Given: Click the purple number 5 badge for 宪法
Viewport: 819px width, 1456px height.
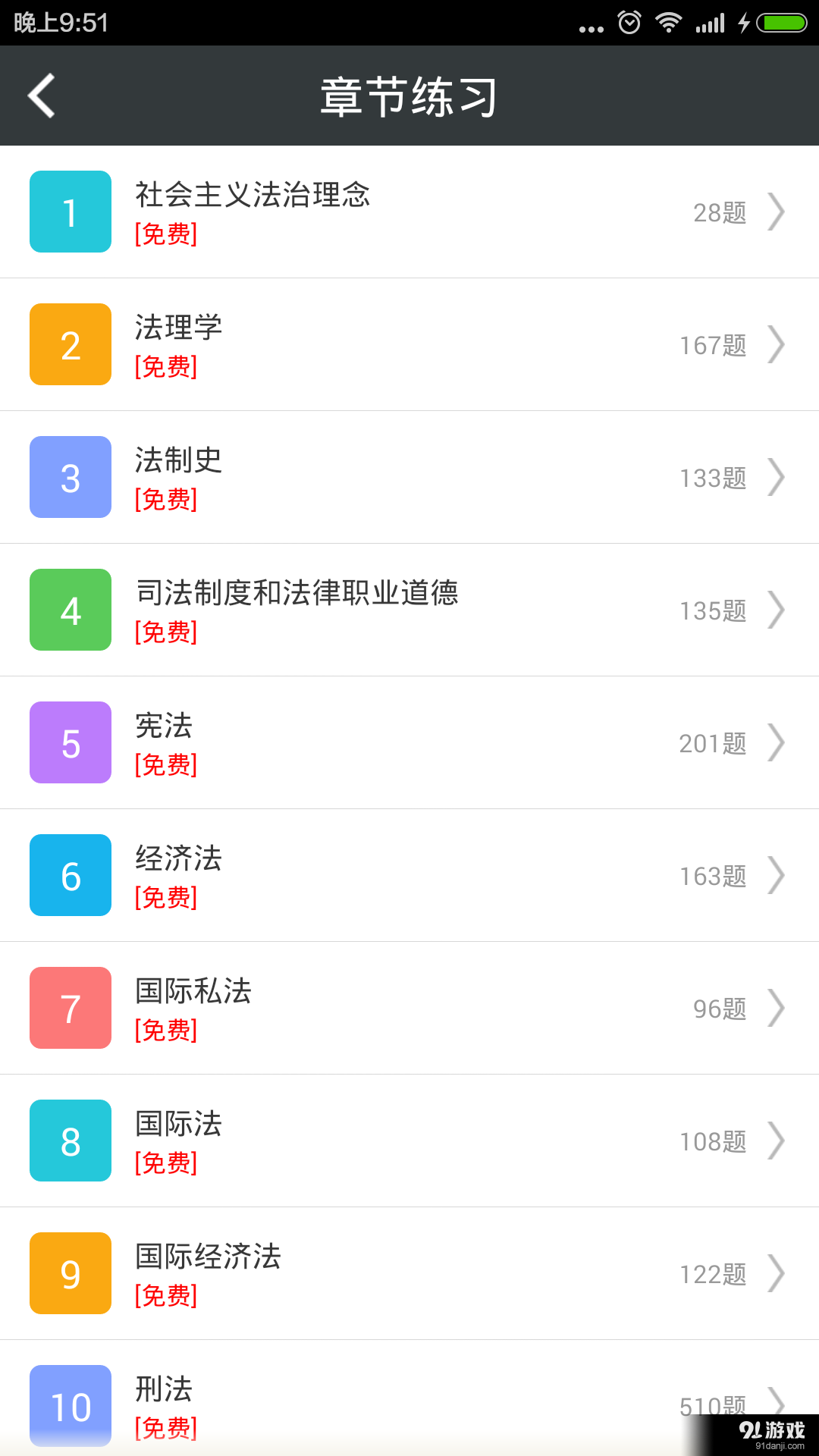Looking at the screenshot, I should 70,742.
